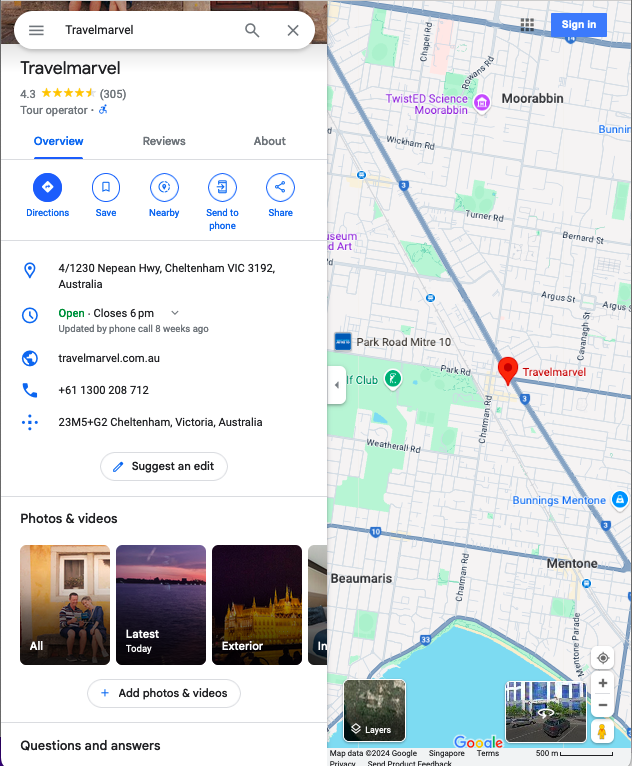
Task: Switch to the About tab
Action: (269, 141)
